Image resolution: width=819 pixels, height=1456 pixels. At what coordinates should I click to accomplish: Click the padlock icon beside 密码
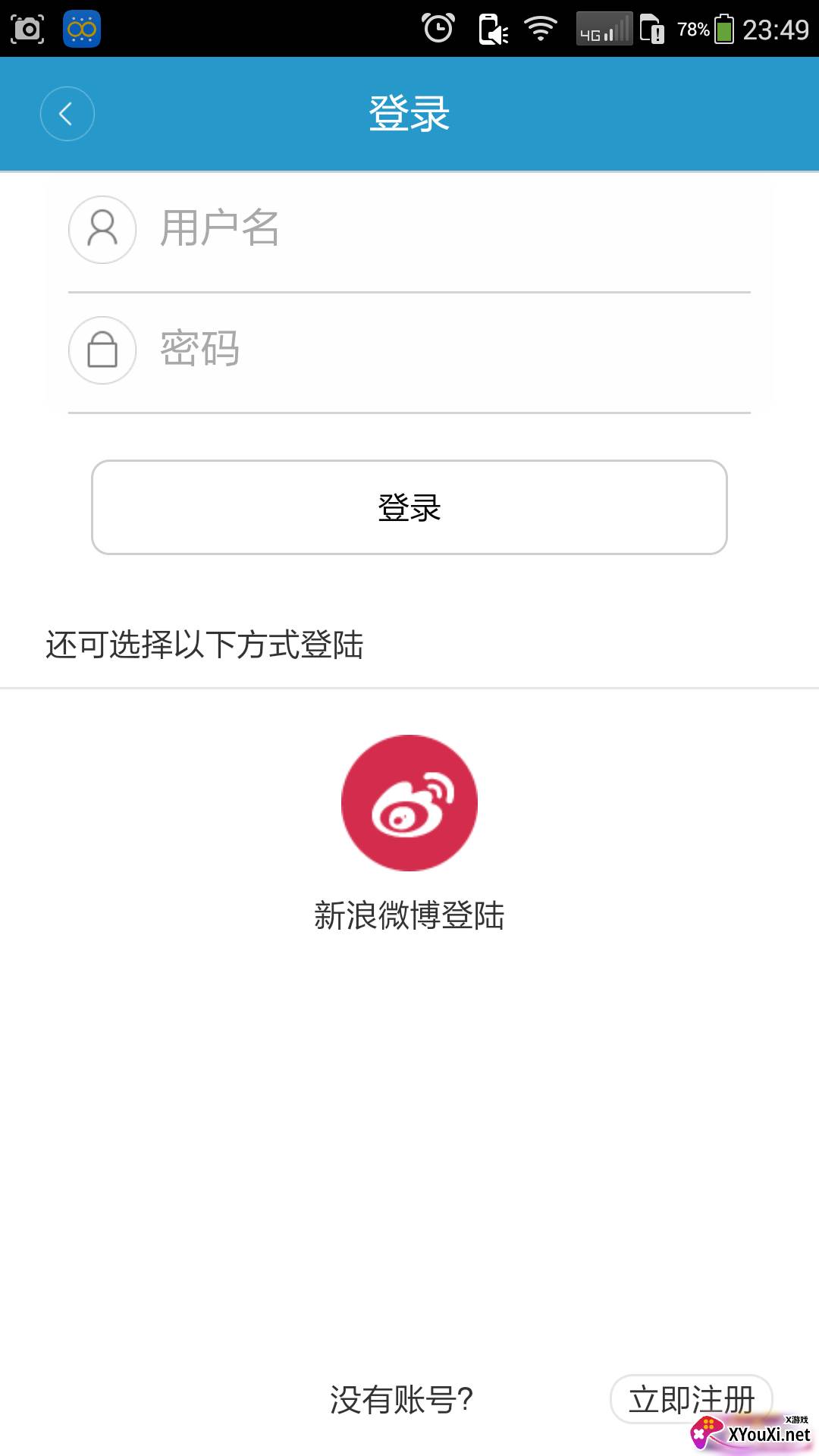click(102, 350)
